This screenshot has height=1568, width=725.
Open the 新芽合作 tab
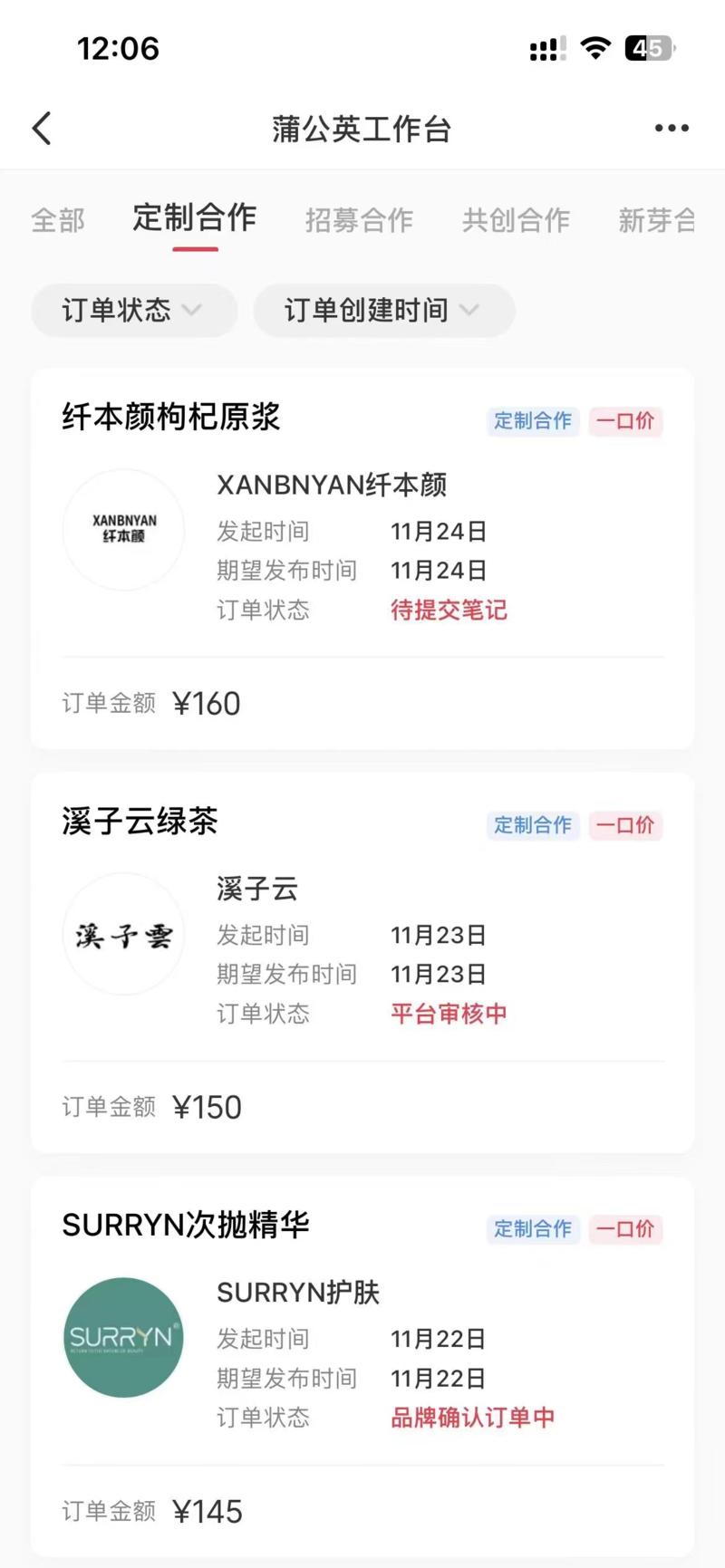click(657, 220)
